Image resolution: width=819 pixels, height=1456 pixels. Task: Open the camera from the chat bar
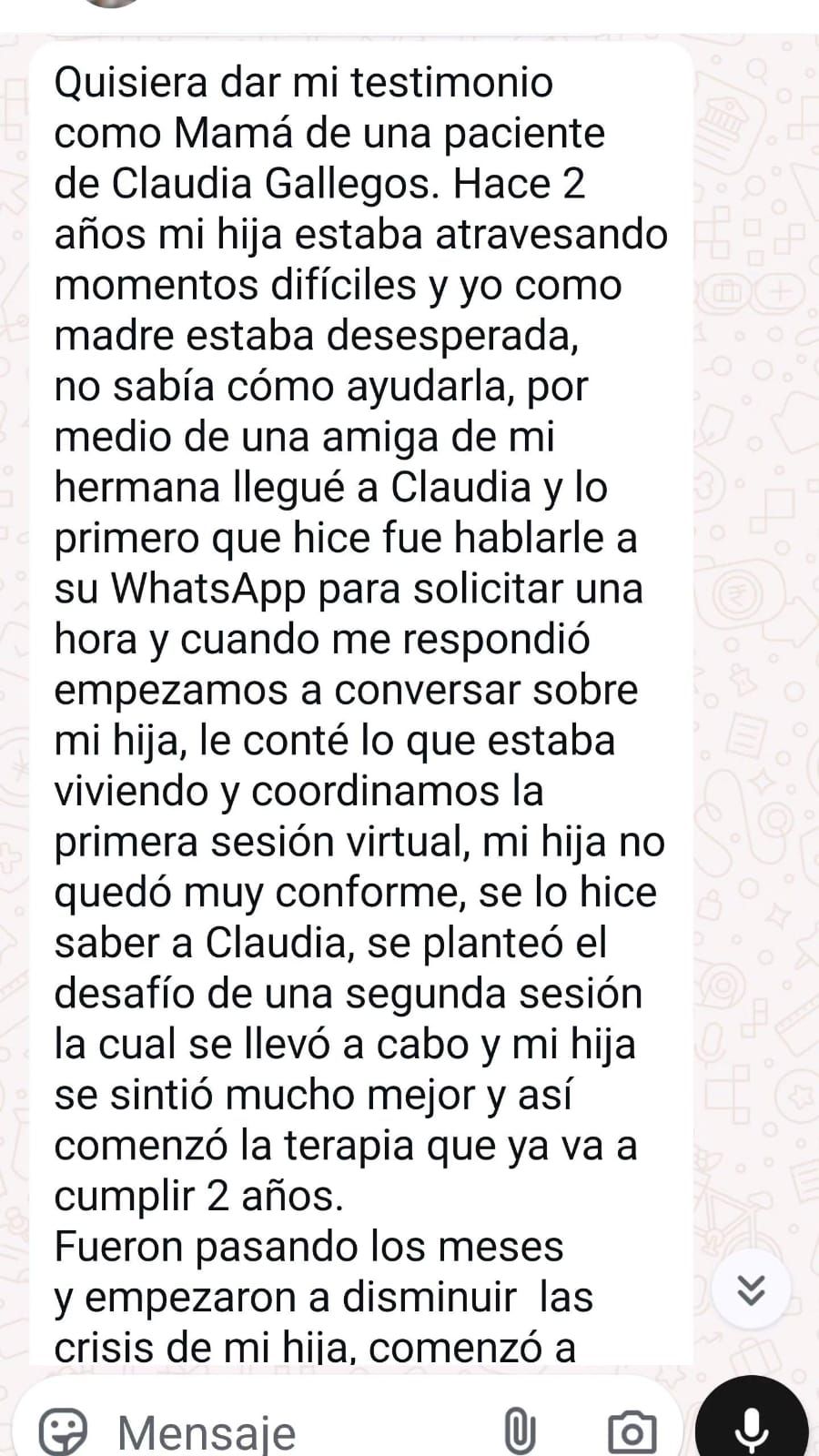click(632, 1431)
